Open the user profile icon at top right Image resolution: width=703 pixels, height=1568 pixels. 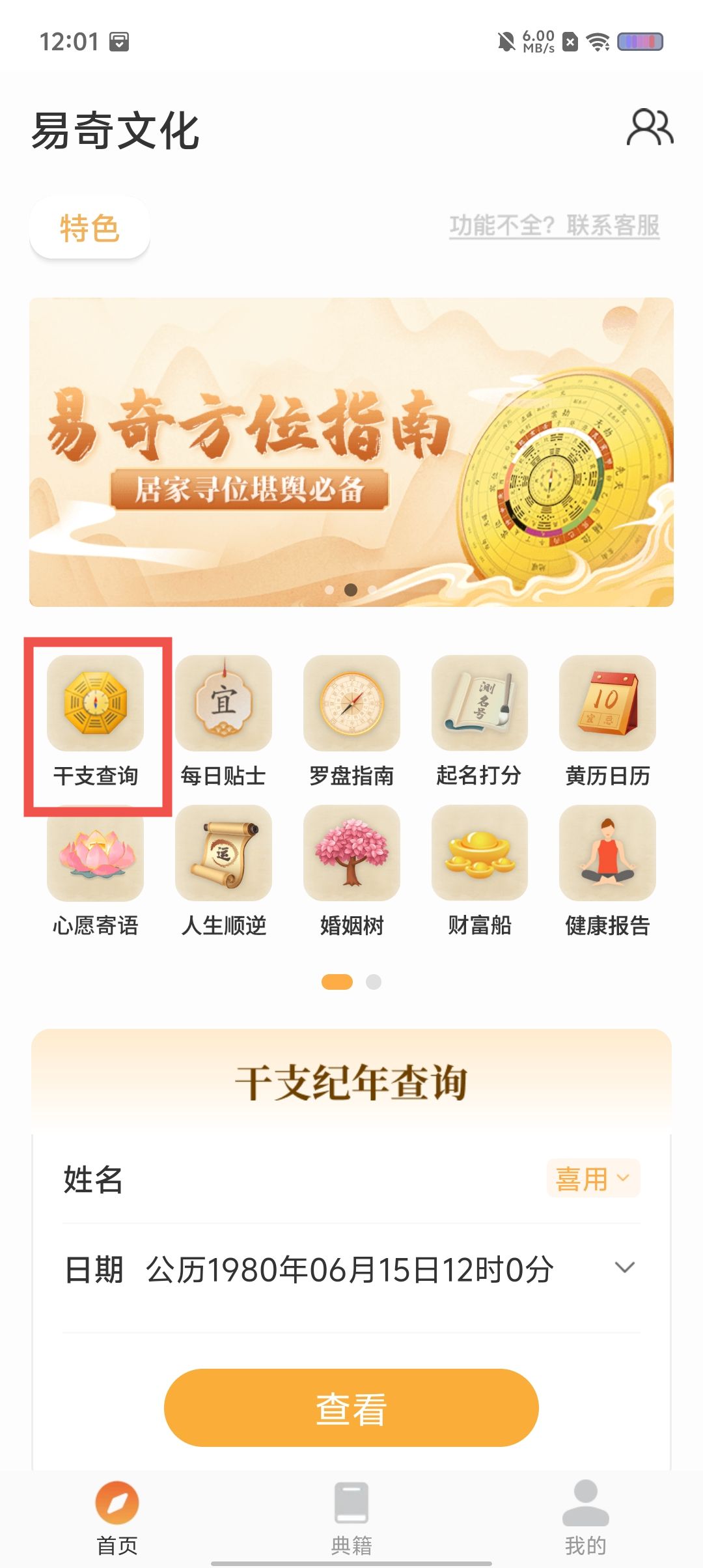[649, 127]
